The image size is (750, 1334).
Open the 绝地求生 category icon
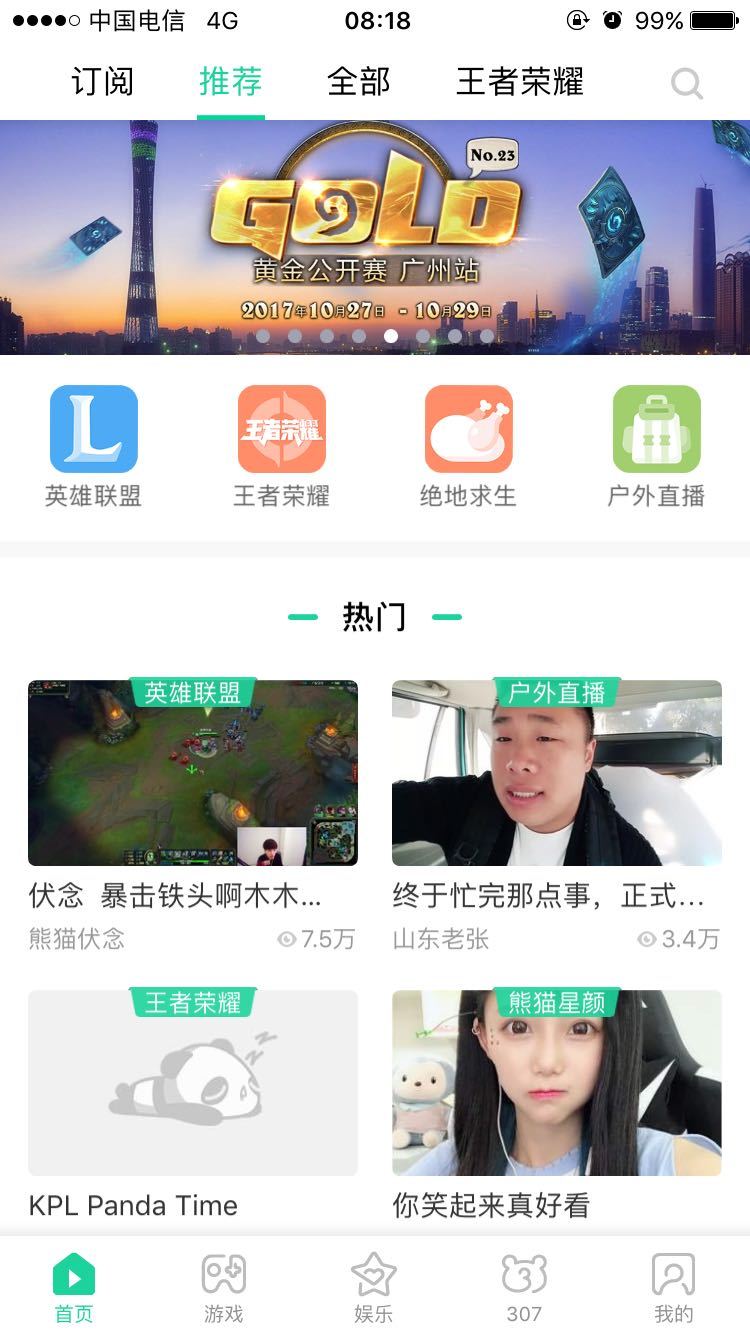pyautogui.click(x=468, y=430)
